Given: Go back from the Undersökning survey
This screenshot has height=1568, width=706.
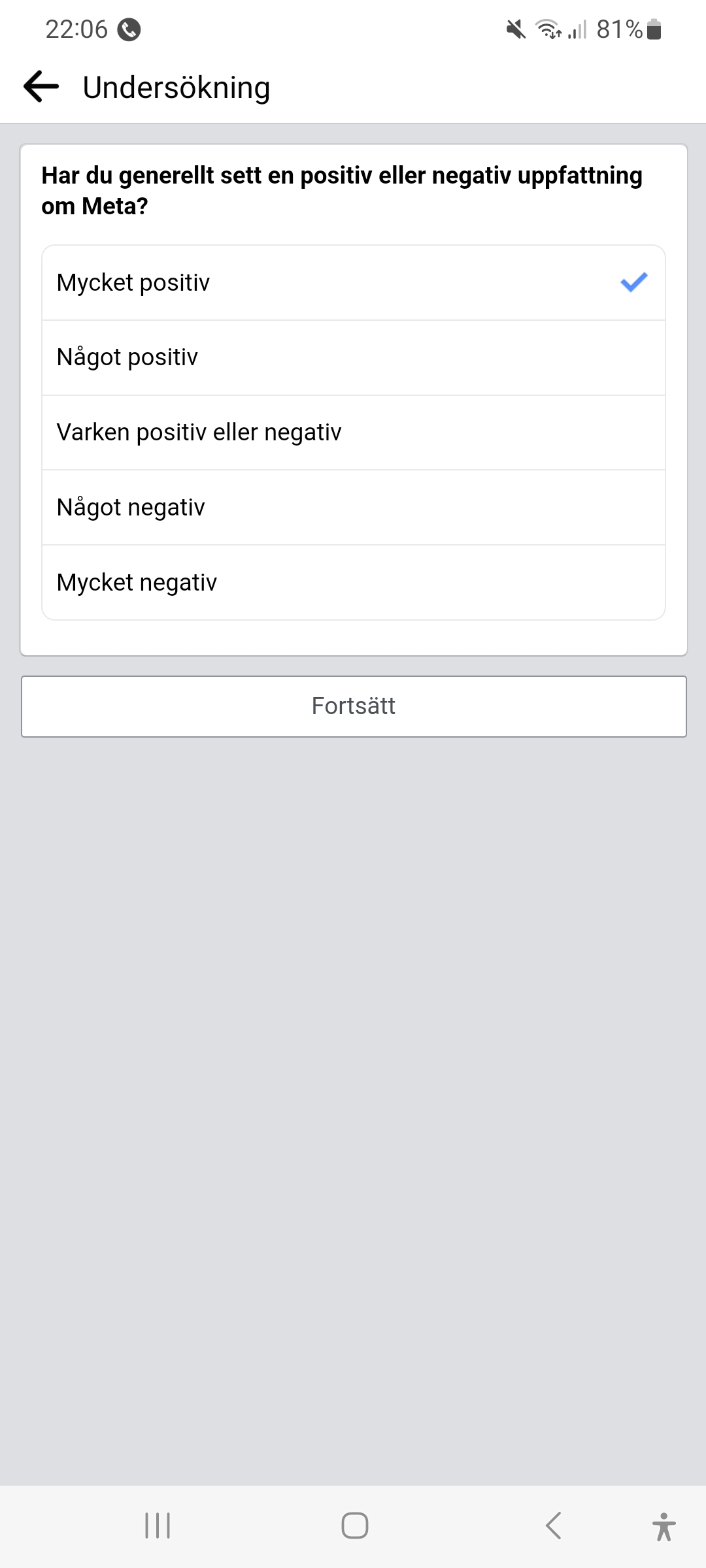Looking at the screenshot, I should click(41, 87).
